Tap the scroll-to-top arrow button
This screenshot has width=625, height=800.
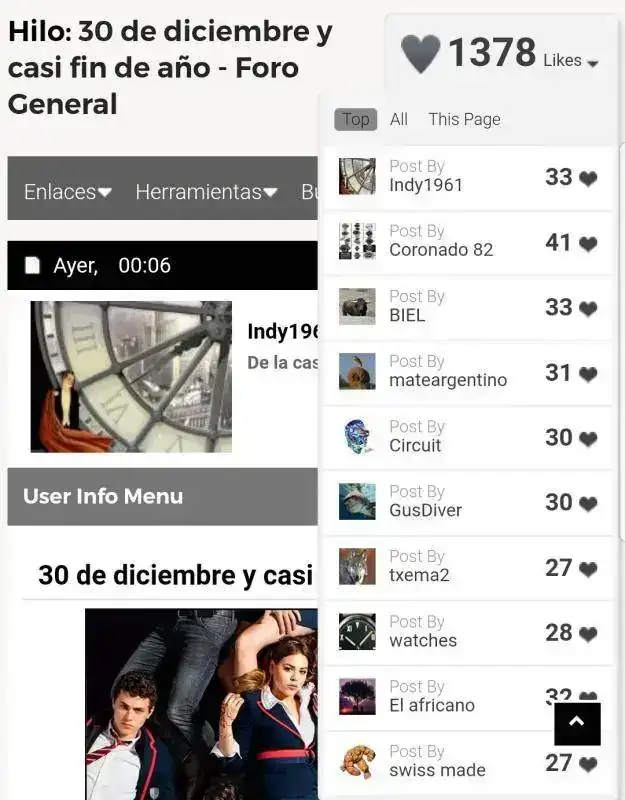point(577,723)
